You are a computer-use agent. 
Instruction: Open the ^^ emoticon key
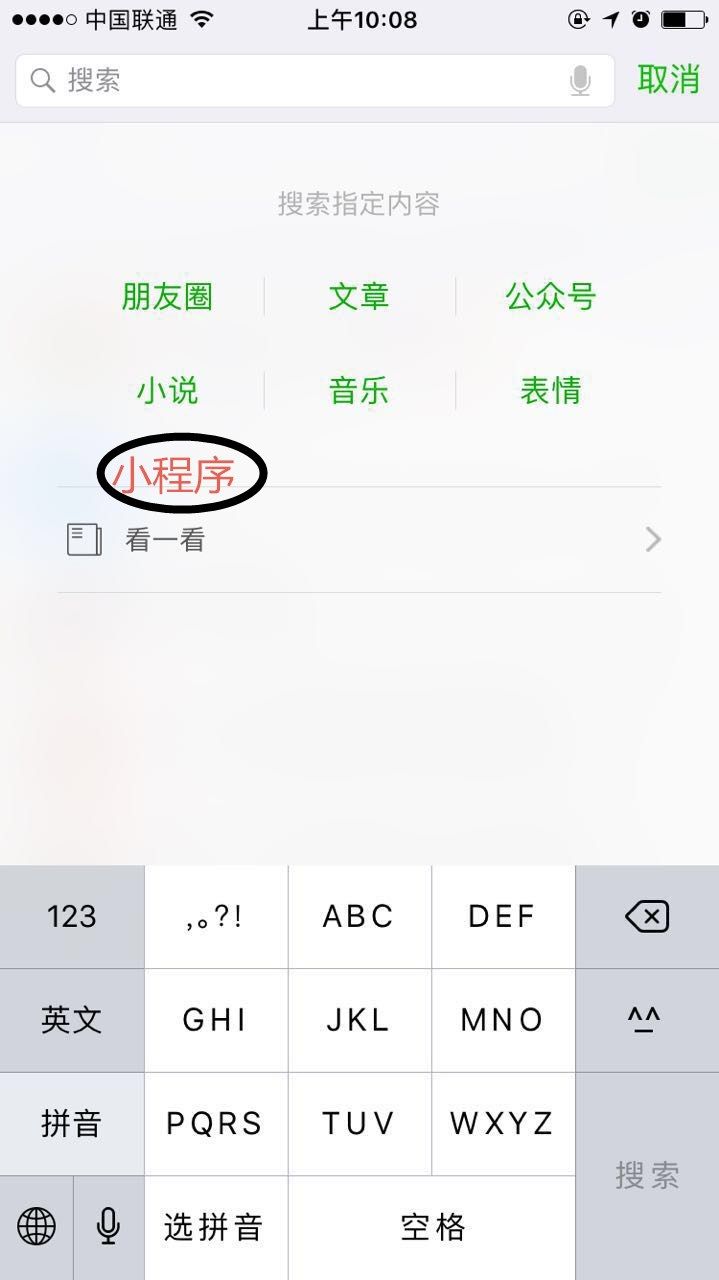(647, 1020)
